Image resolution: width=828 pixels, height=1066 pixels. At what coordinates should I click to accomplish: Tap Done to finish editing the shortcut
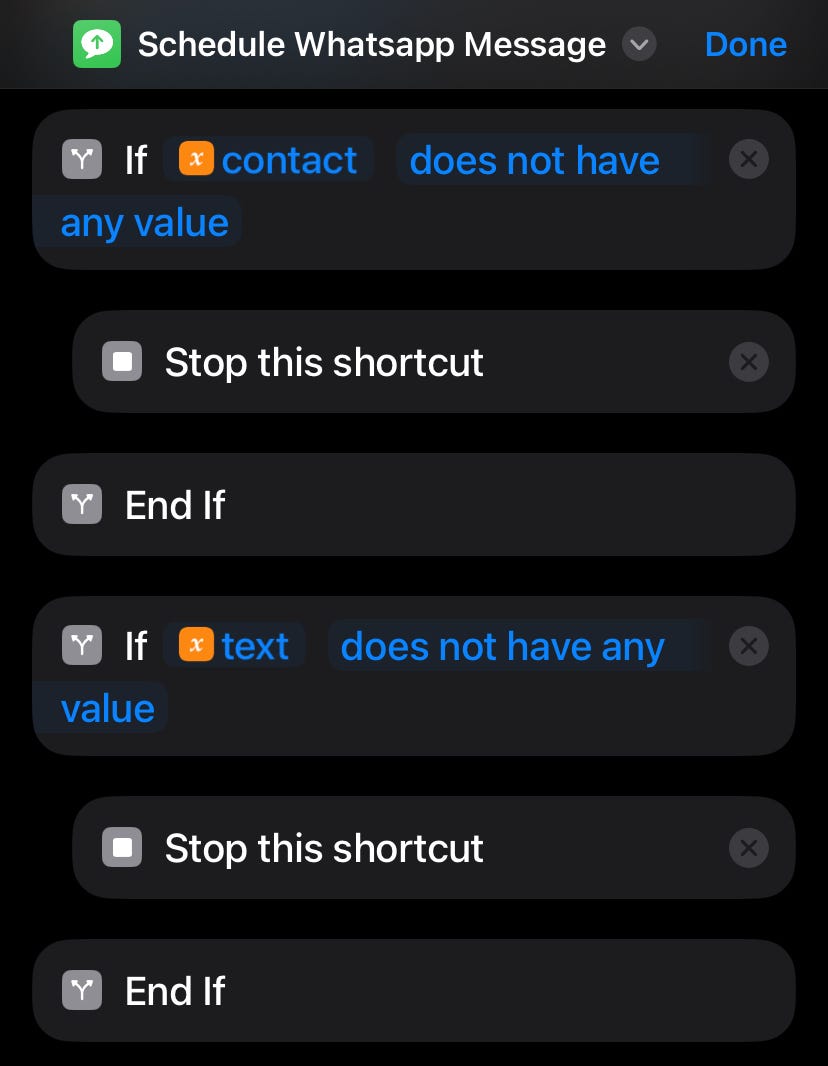[745, 45]
